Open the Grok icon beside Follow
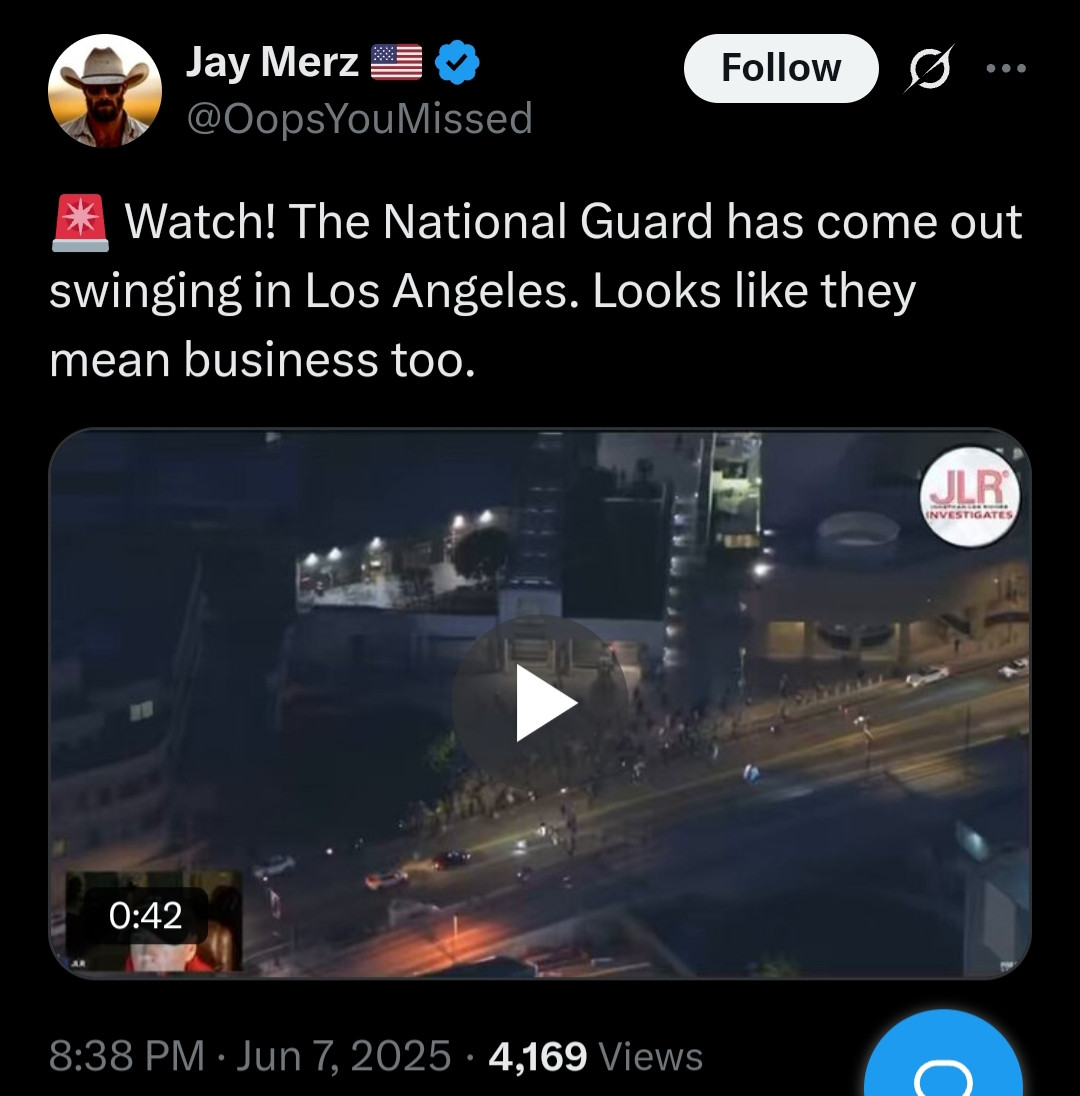The height and width of the screenshot is (1096, 1080). coord(930,69)
